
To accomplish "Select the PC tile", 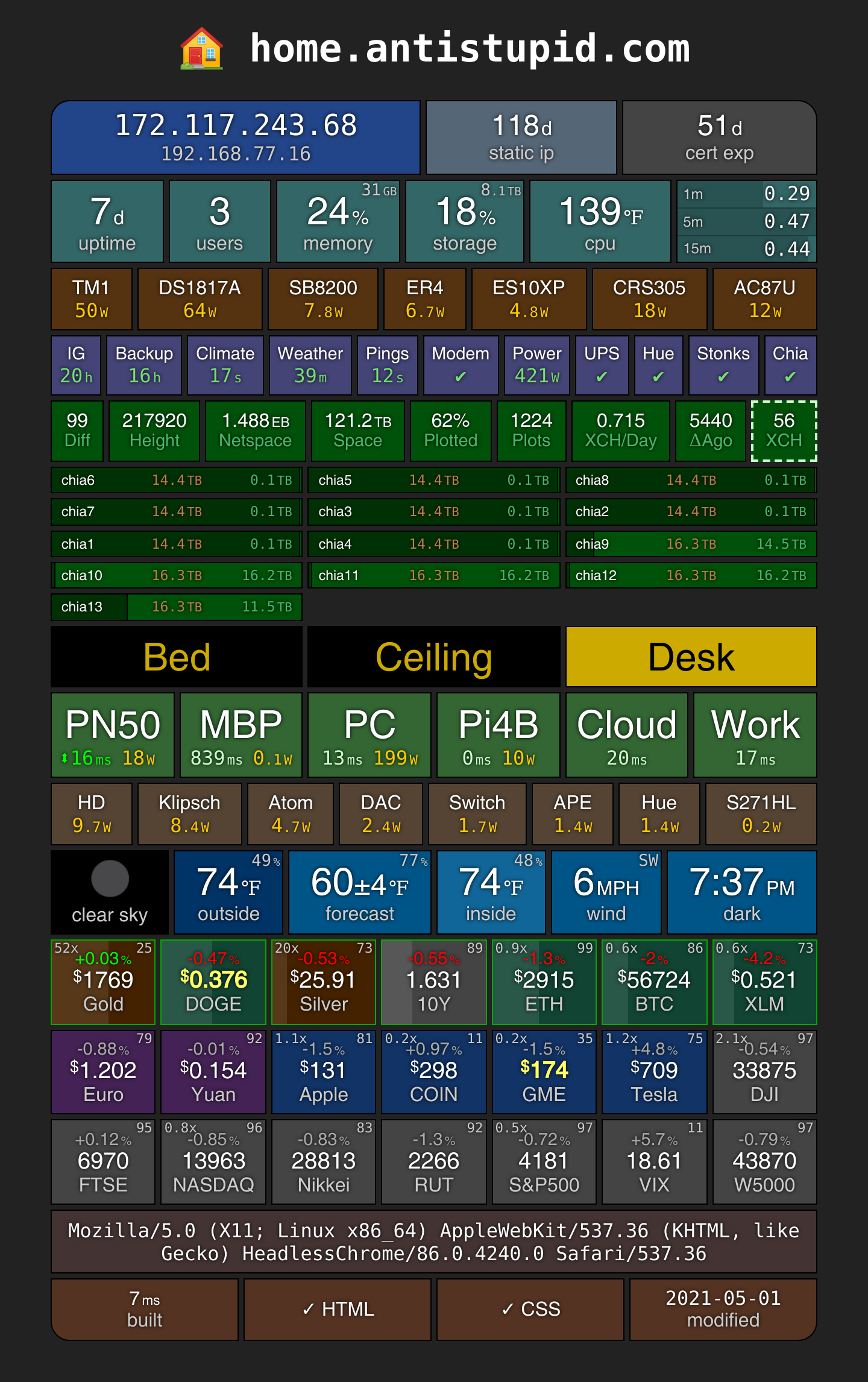I will click(x=370, y=735).
